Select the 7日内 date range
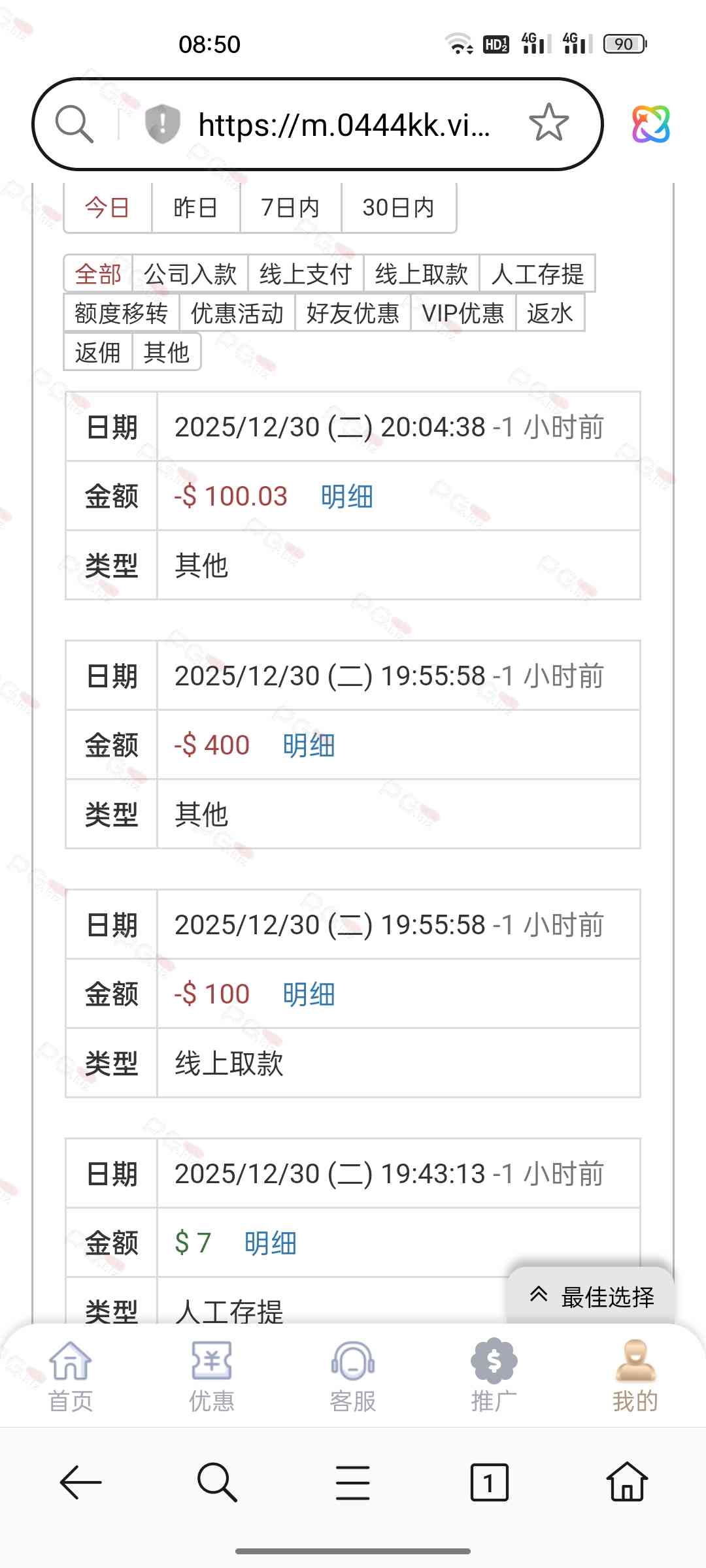706x1568 pixels. tap(290, 208)
